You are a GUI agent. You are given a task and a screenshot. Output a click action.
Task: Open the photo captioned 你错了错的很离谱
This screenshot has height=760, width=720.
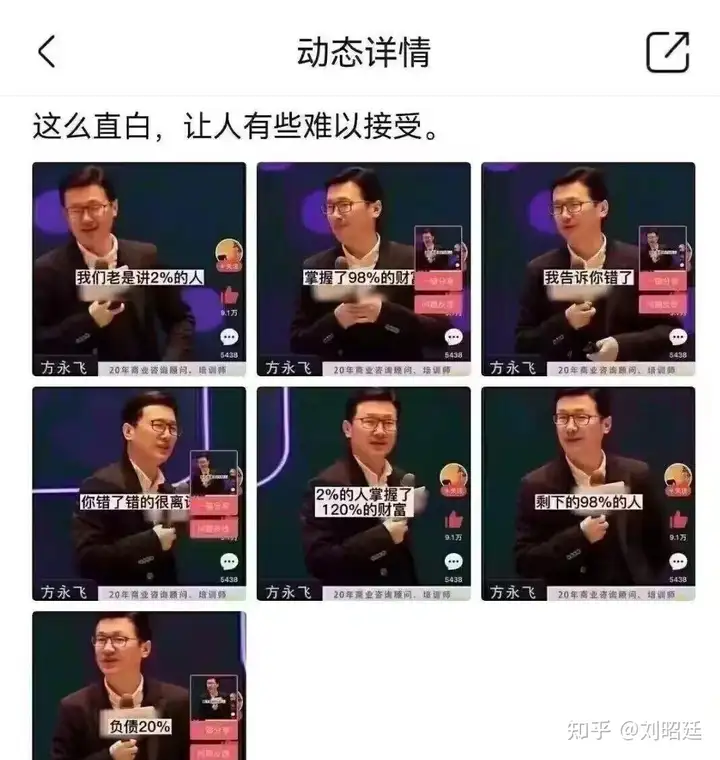pyautogui.click(x=139, y=494)
